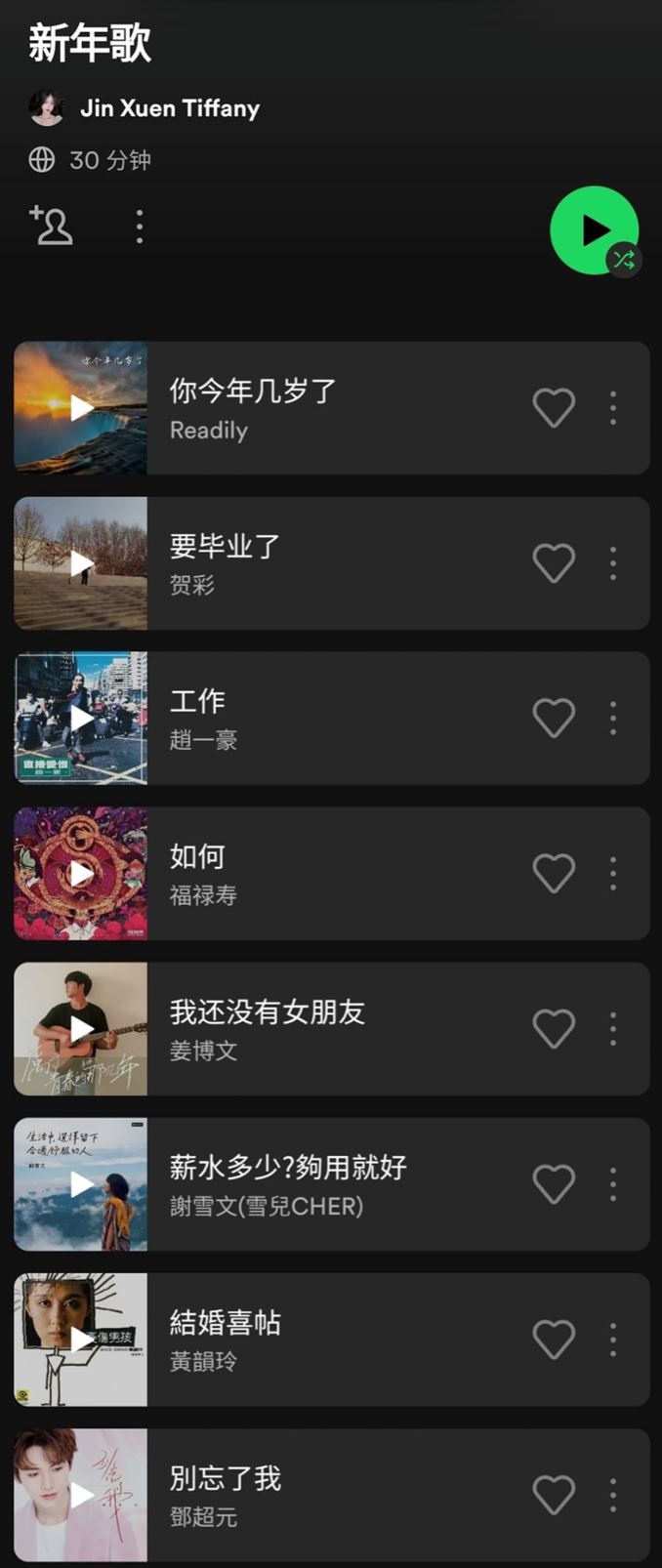The width and height of the screenshot is (662, 1568).
Task: Open more options for 結婚喜帖
Action: 613,1340
